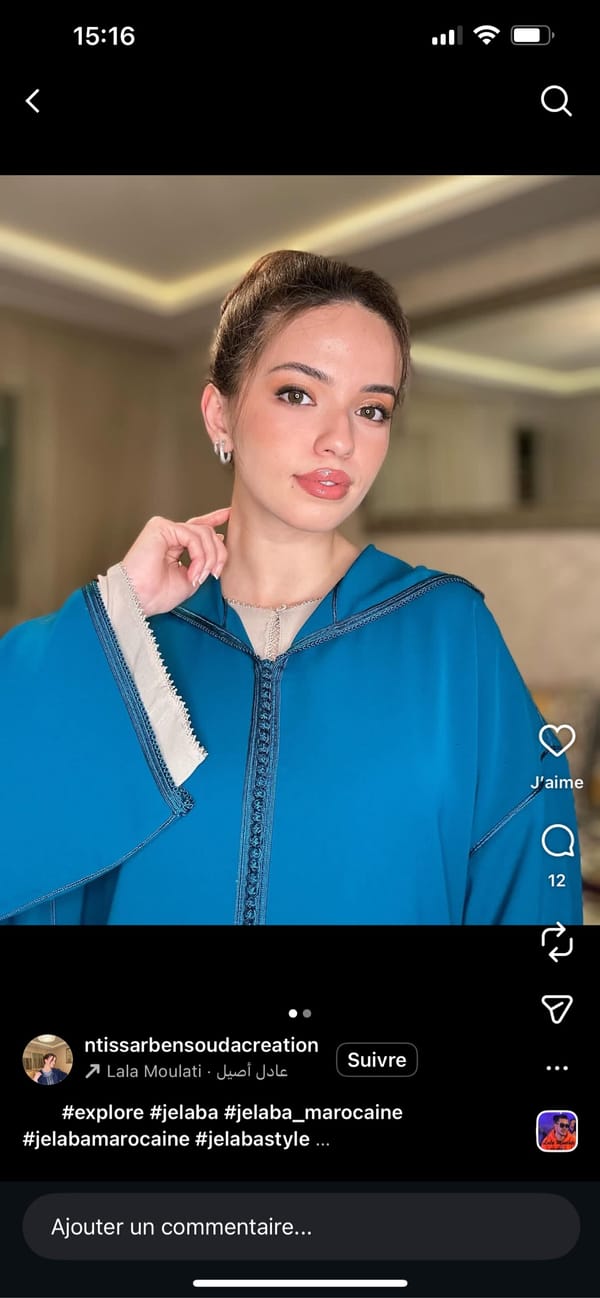Screen dimensions: 600x1298
Task: Follow ntissarbensoudacreation with Suivre
Action: click(x=376, y=1060)
